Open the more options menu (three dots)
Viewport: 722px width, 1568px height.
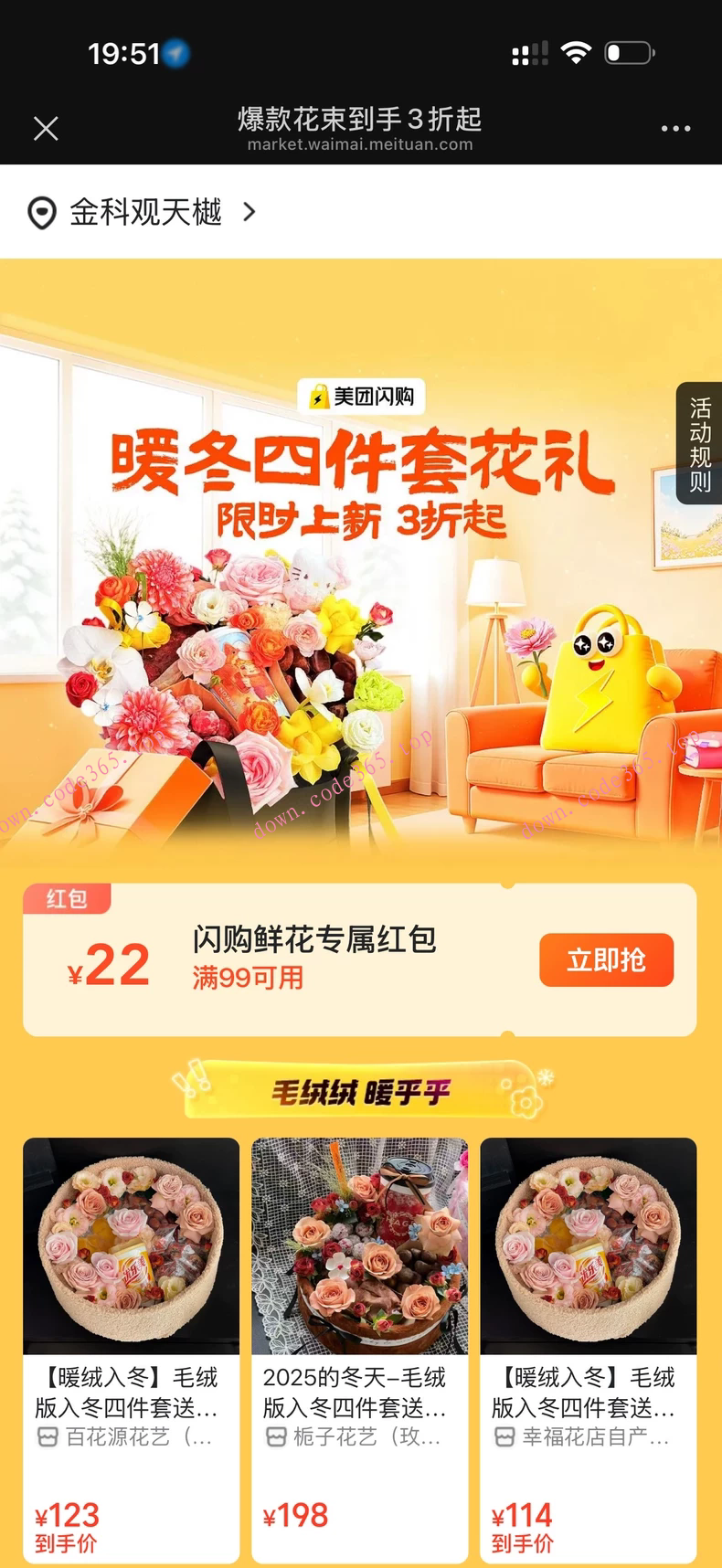coord(674,128)
